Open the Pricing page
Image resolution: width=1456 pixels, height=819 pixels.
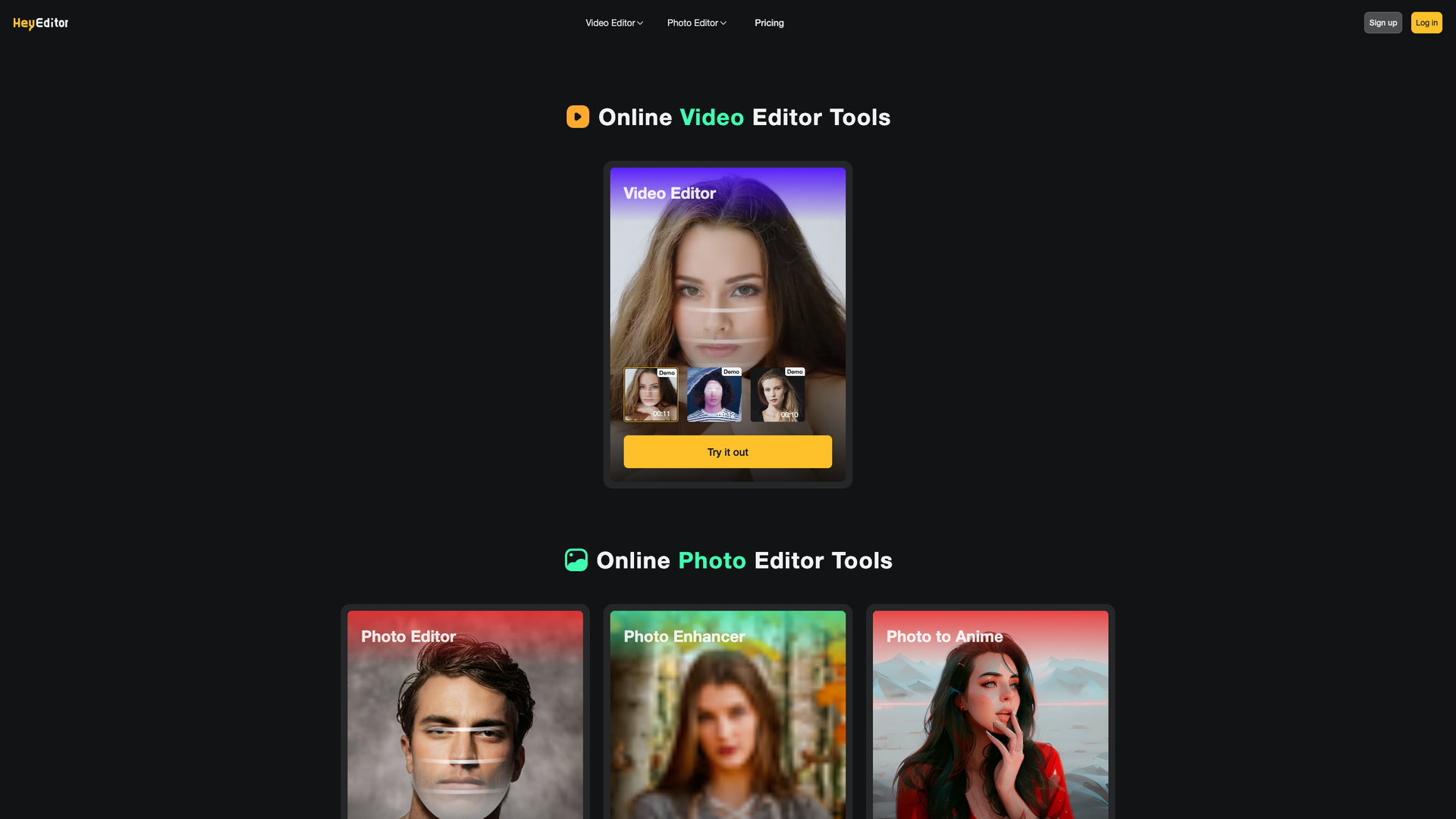(x=769, y=23)
